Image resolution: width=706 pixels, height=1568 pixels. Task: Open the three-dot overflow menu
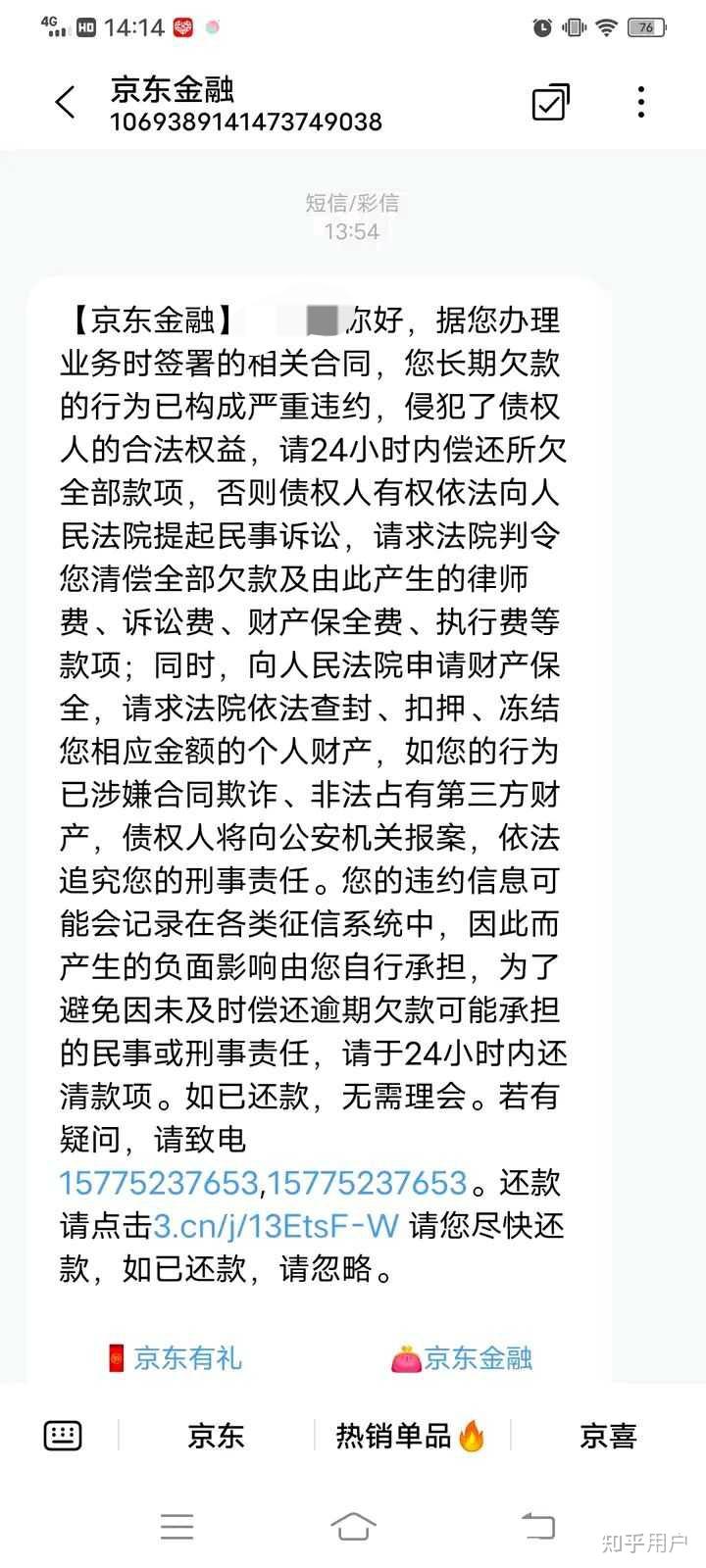point(640,102)
